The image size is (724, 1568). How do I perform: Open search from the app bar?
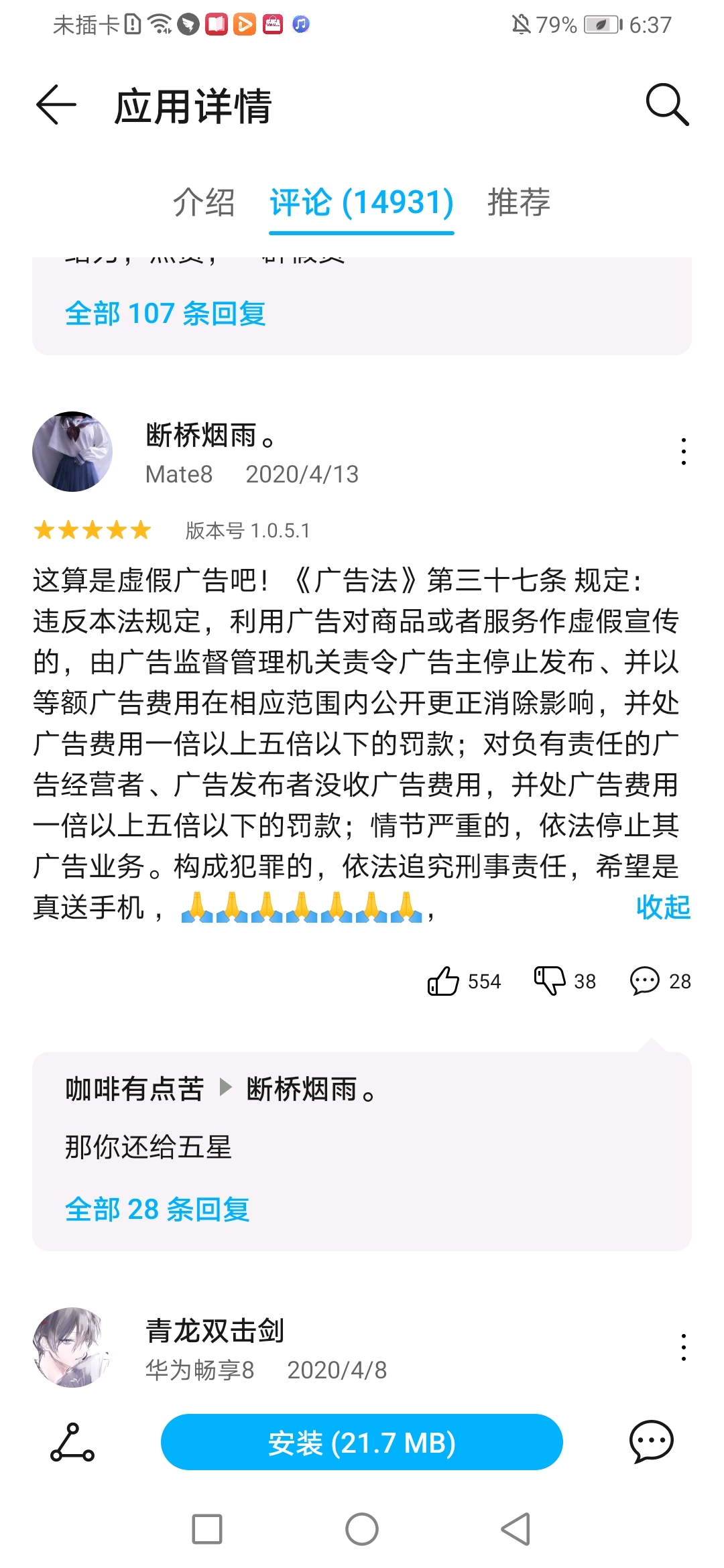(667, 105)
